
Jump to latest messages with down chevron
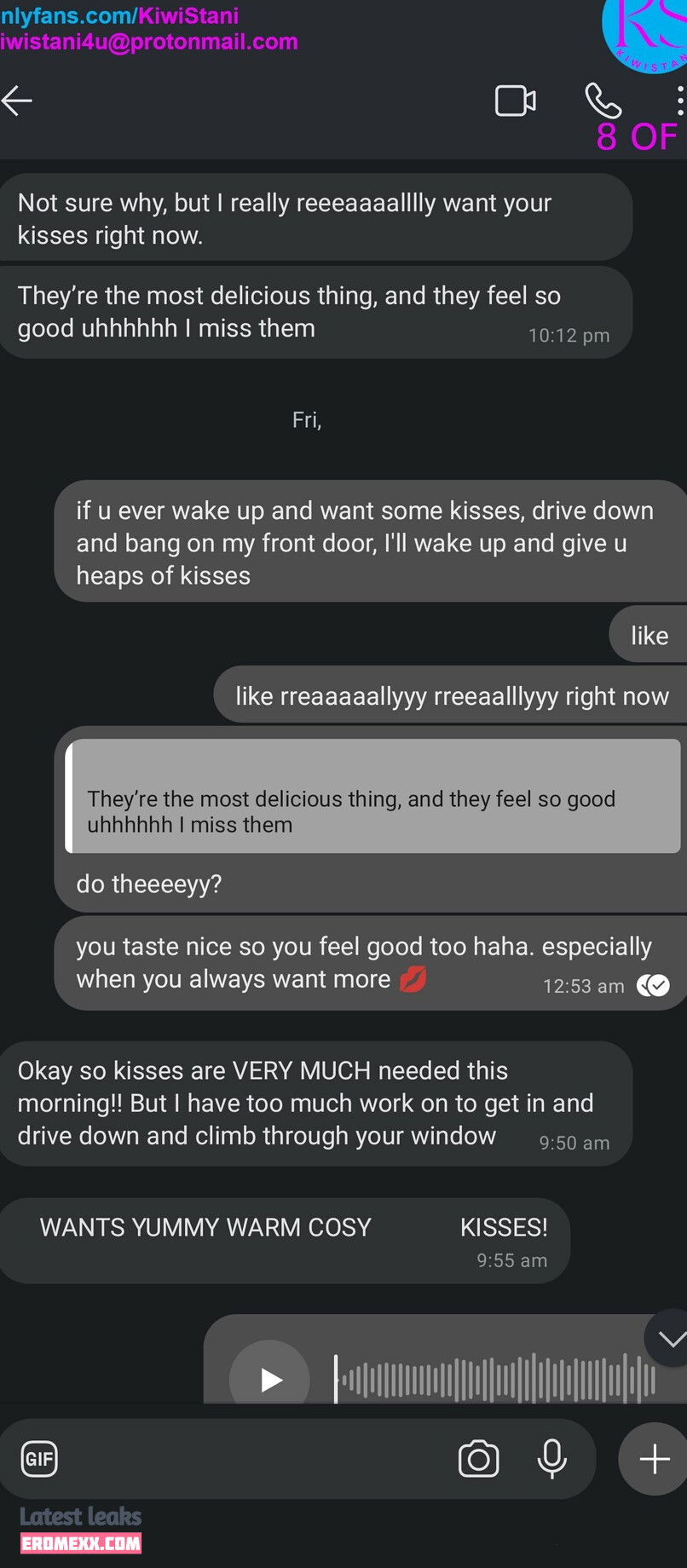pos(669,1340)
